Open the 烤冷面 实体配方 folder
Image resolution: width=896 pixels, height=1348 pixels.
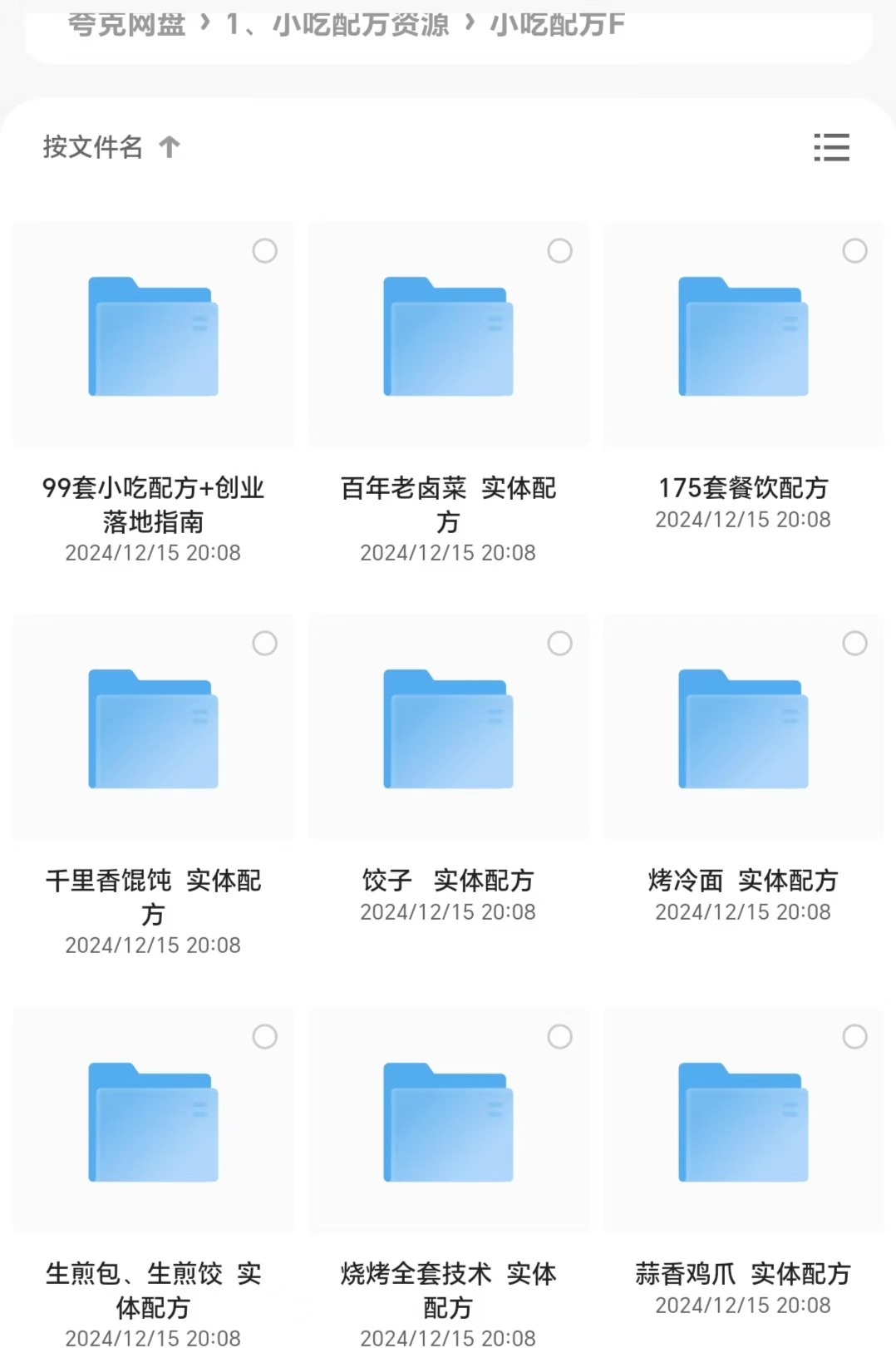tap(743, 728)
